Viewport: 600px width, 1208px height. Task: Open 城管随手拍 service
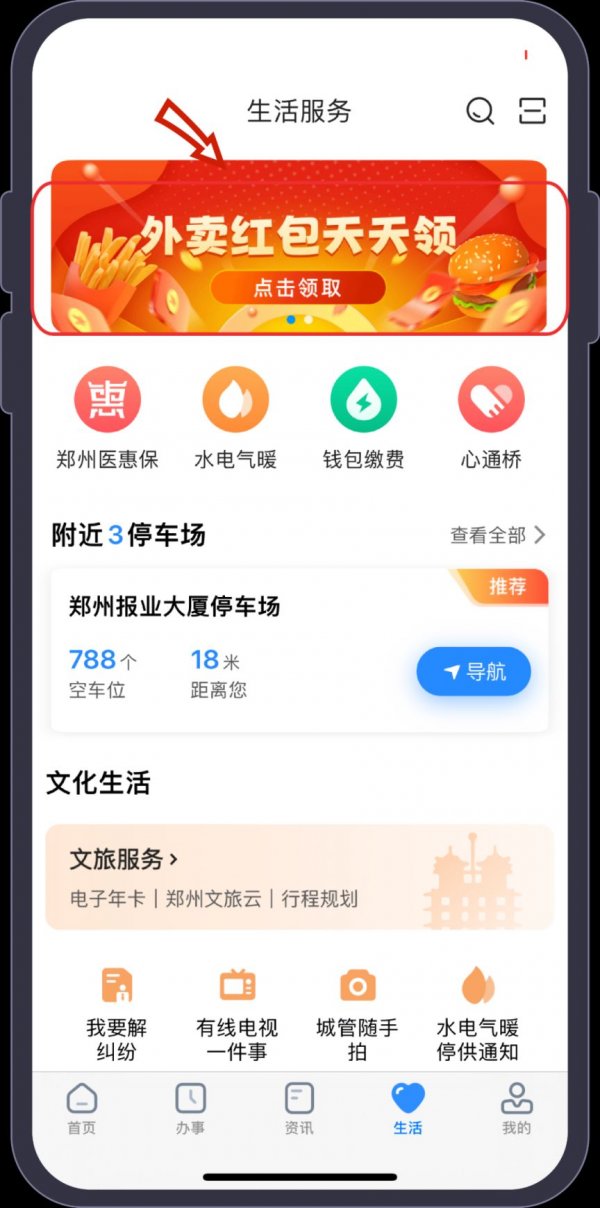(357, 1012)
